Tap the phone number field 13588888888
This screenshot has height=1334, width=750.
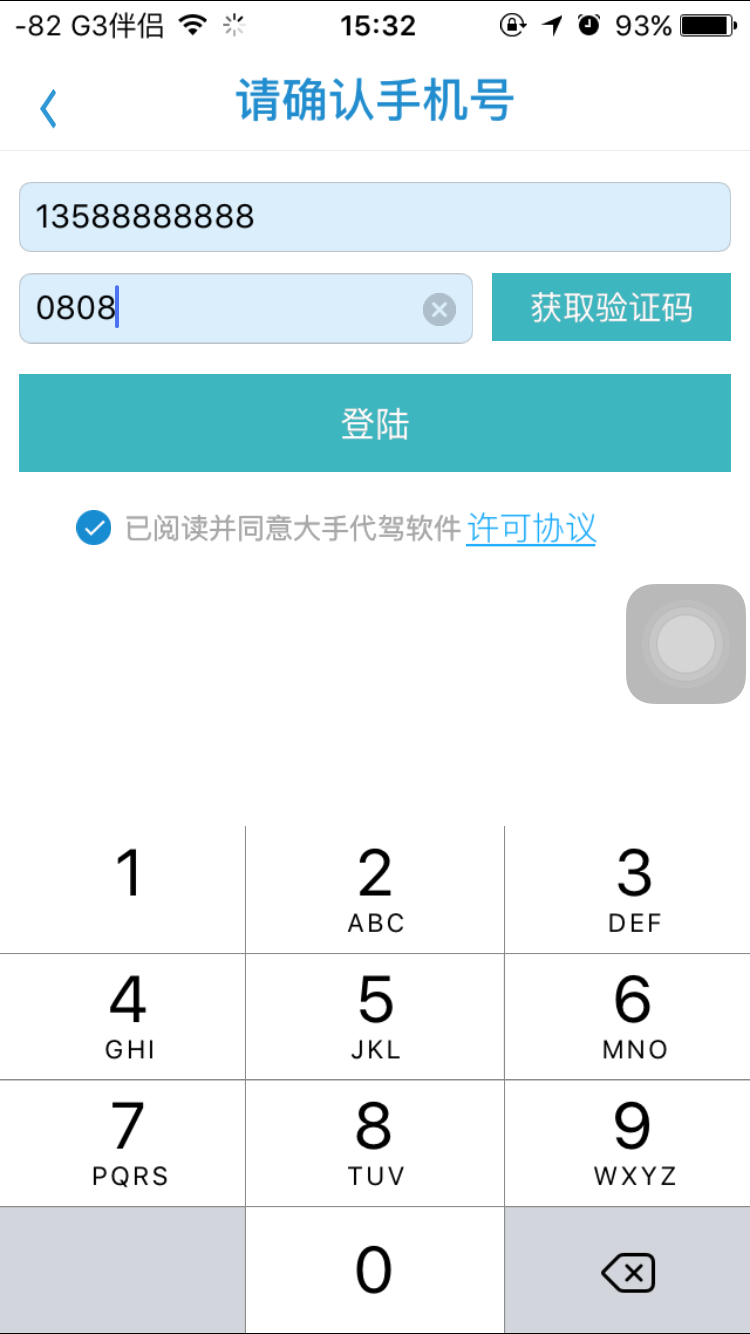click(375, 217)
